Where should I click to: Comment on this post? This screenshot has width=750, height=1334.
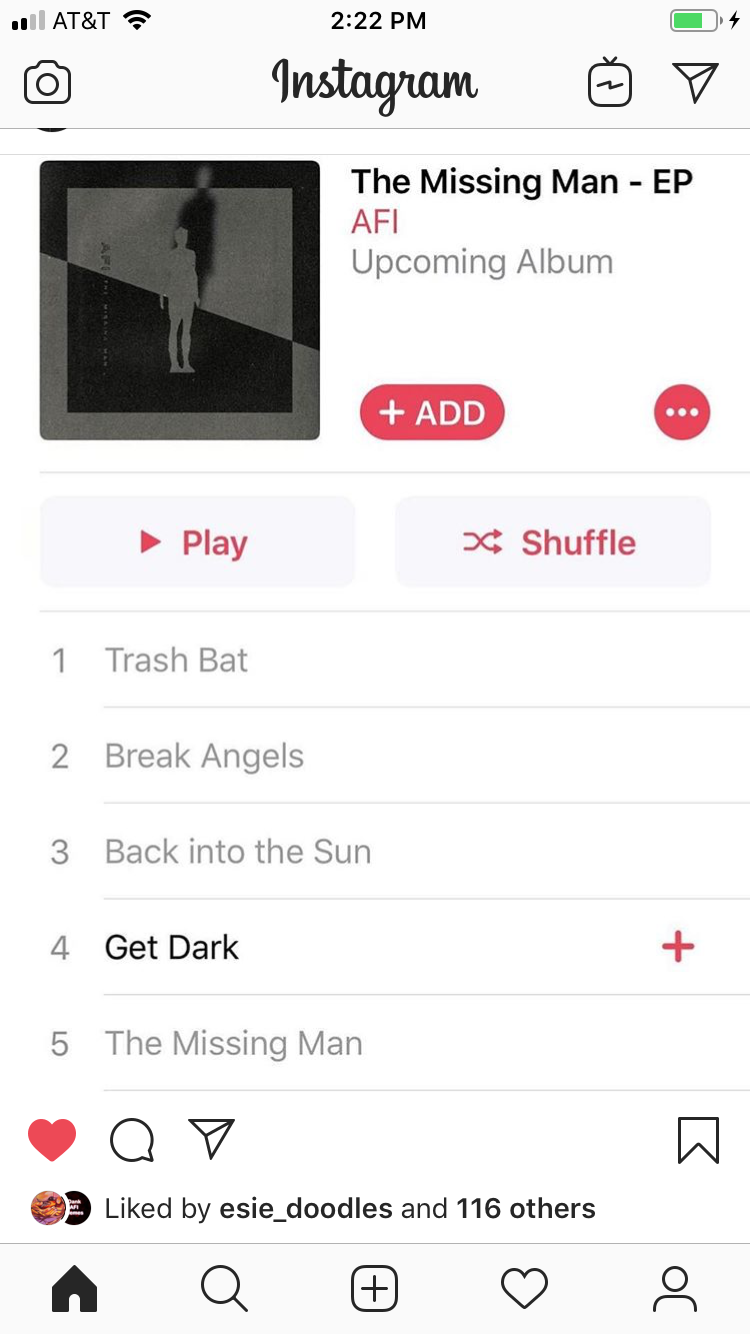pyautogui.click(x=132, y=1140)
